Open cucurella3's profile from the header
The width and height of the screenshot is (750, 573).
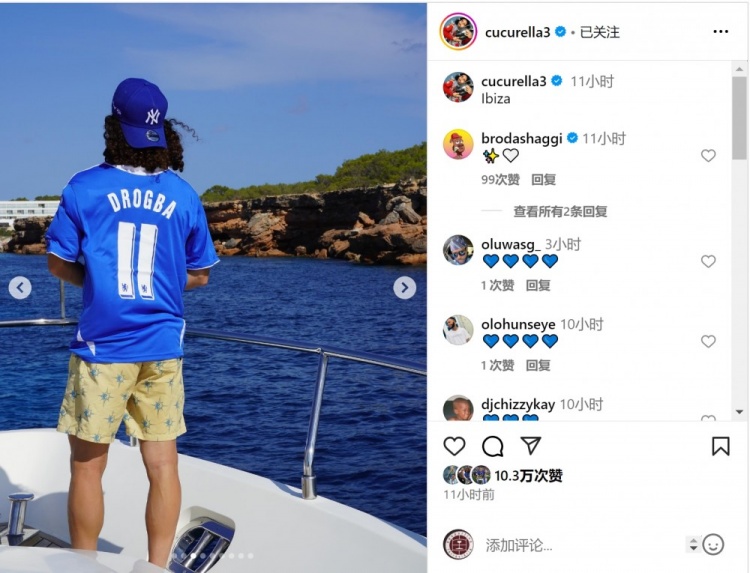pos(517,32)
